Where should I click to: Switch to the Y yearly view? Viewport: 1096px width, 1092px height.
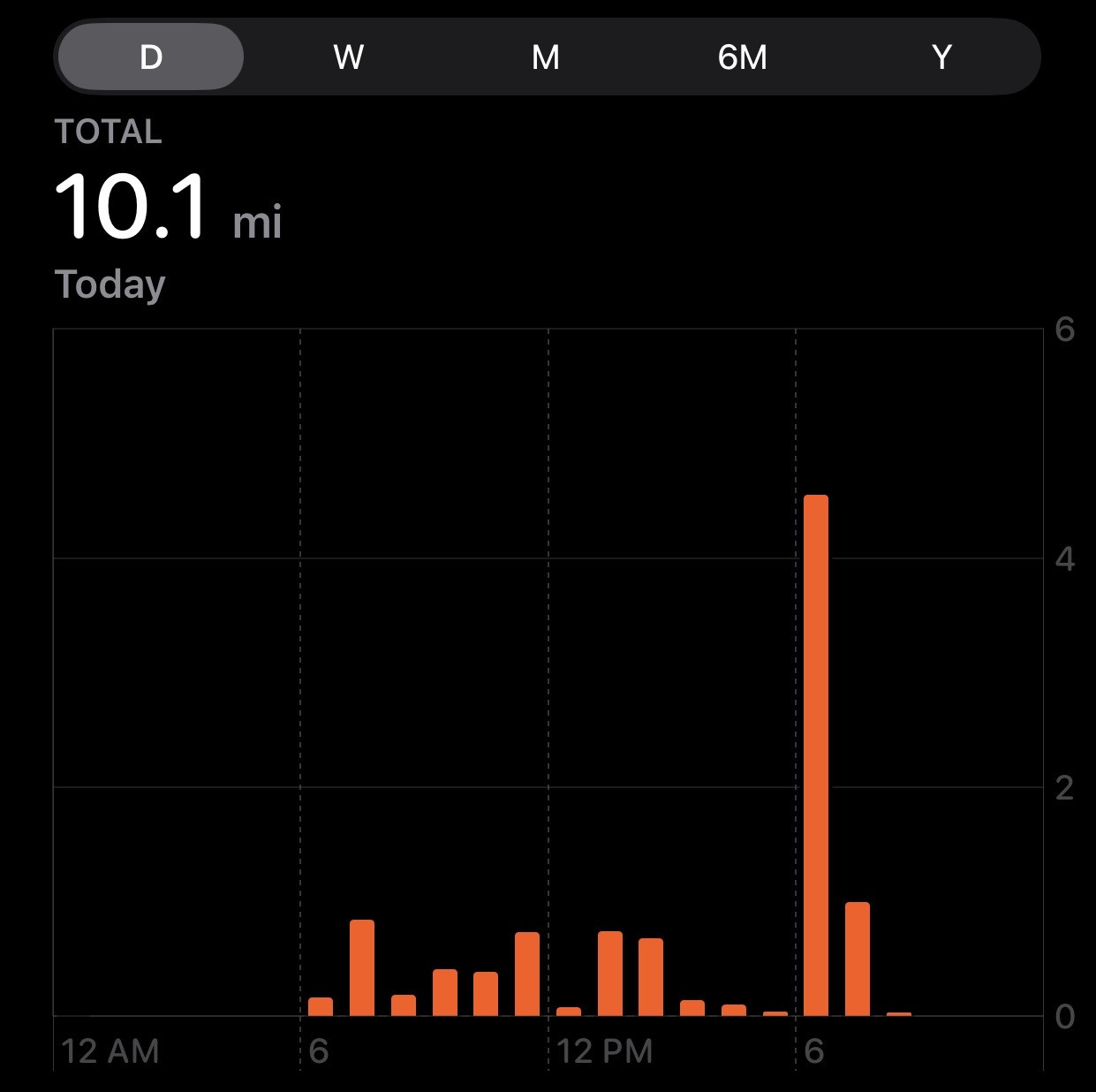point(941,57)
